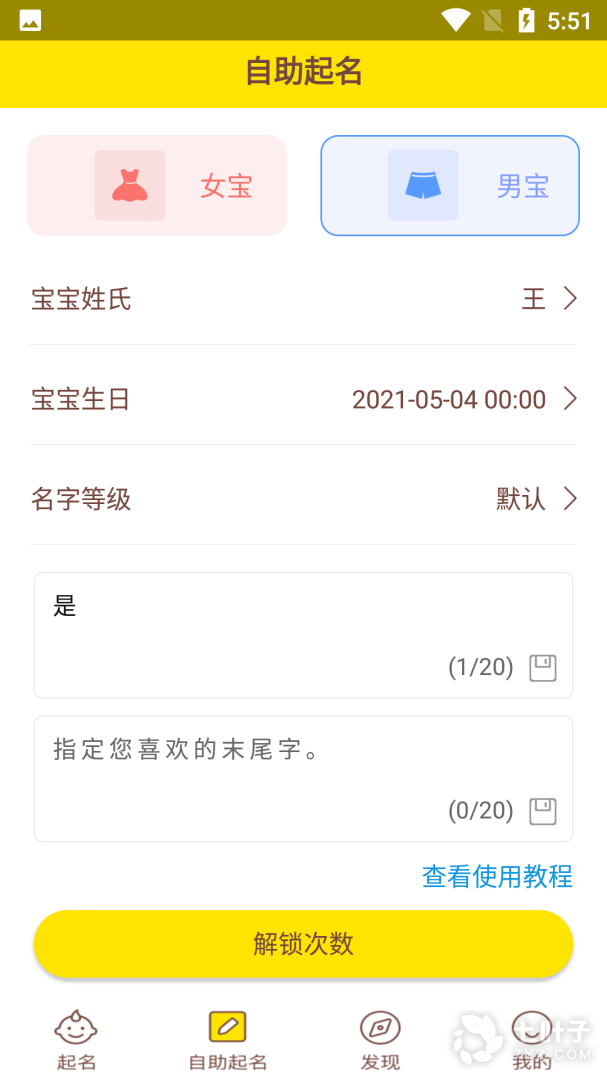Switch to the 起名 tab

pyautogui.click(x=76, y=1041)
